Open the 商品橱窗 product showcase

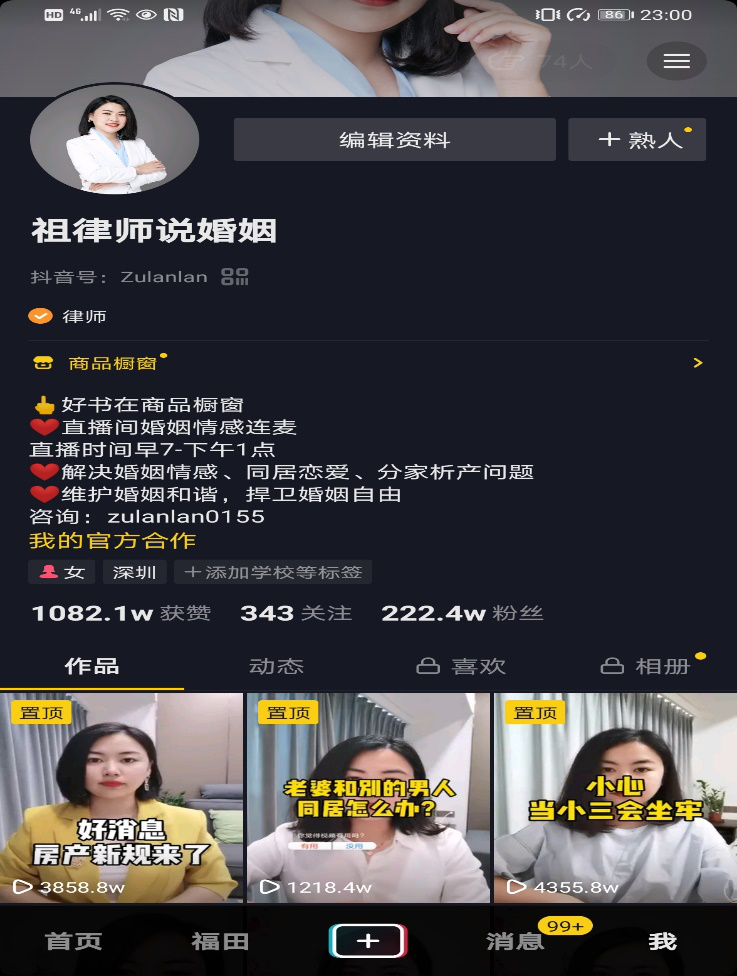pyautogui.click(x=112, y=363)
